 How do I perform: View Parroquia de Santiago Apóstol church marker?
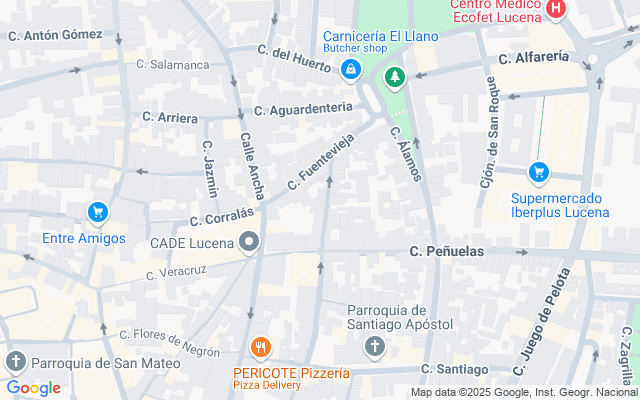[375, 347]
